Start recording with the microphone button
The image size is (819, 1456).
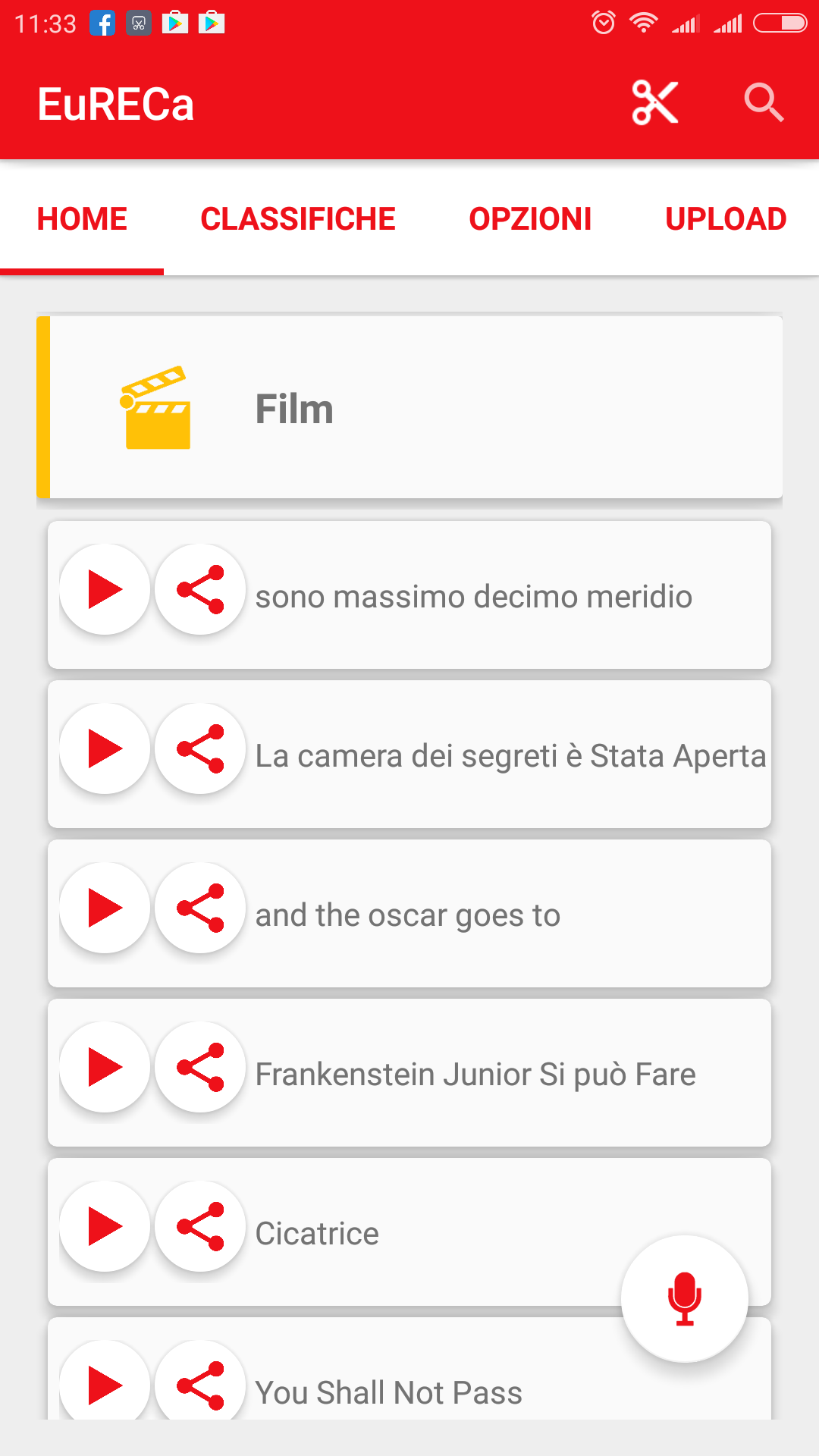pyautogui.click(x=685, y=1298)
